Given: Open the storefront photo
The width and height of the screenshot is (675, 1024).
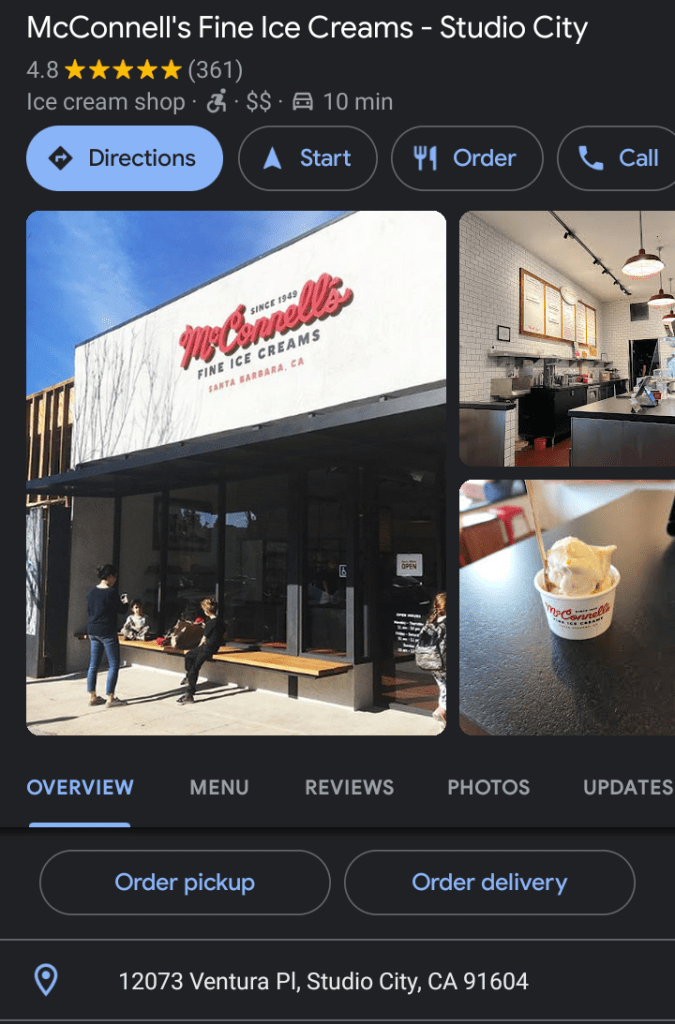Looking at the screenshot, I should point(236,472).
